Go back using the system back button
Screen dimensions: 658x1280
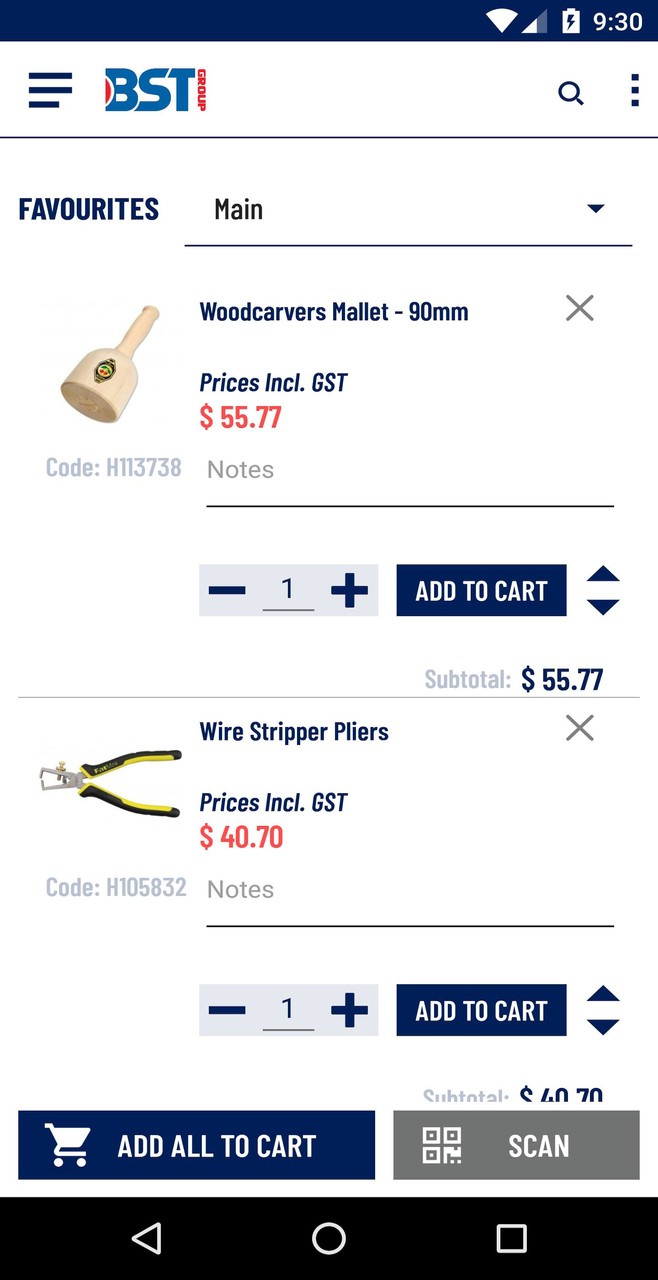pyautogui.click(x=147, y=1239)
